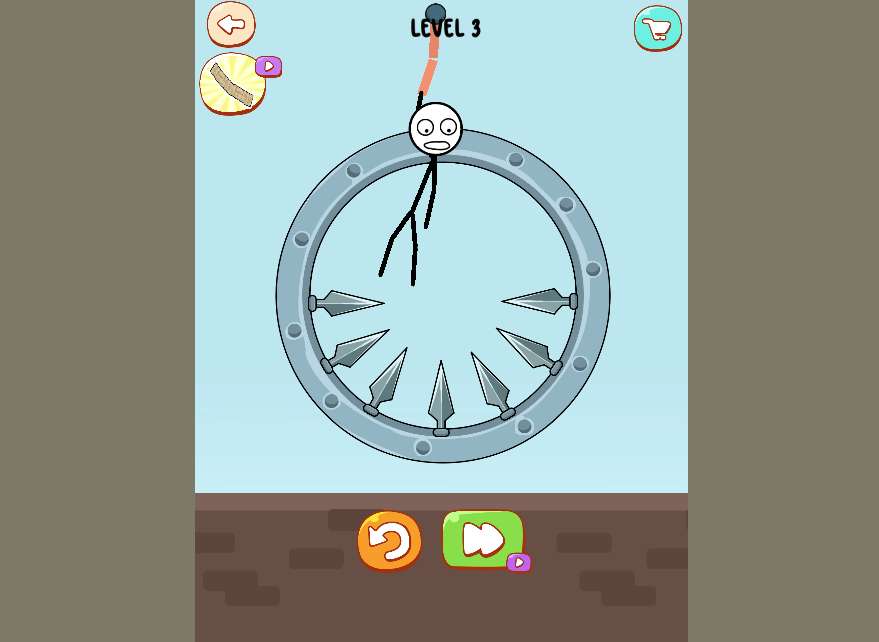Restart the level
The image size is (879, 642).
389,541
